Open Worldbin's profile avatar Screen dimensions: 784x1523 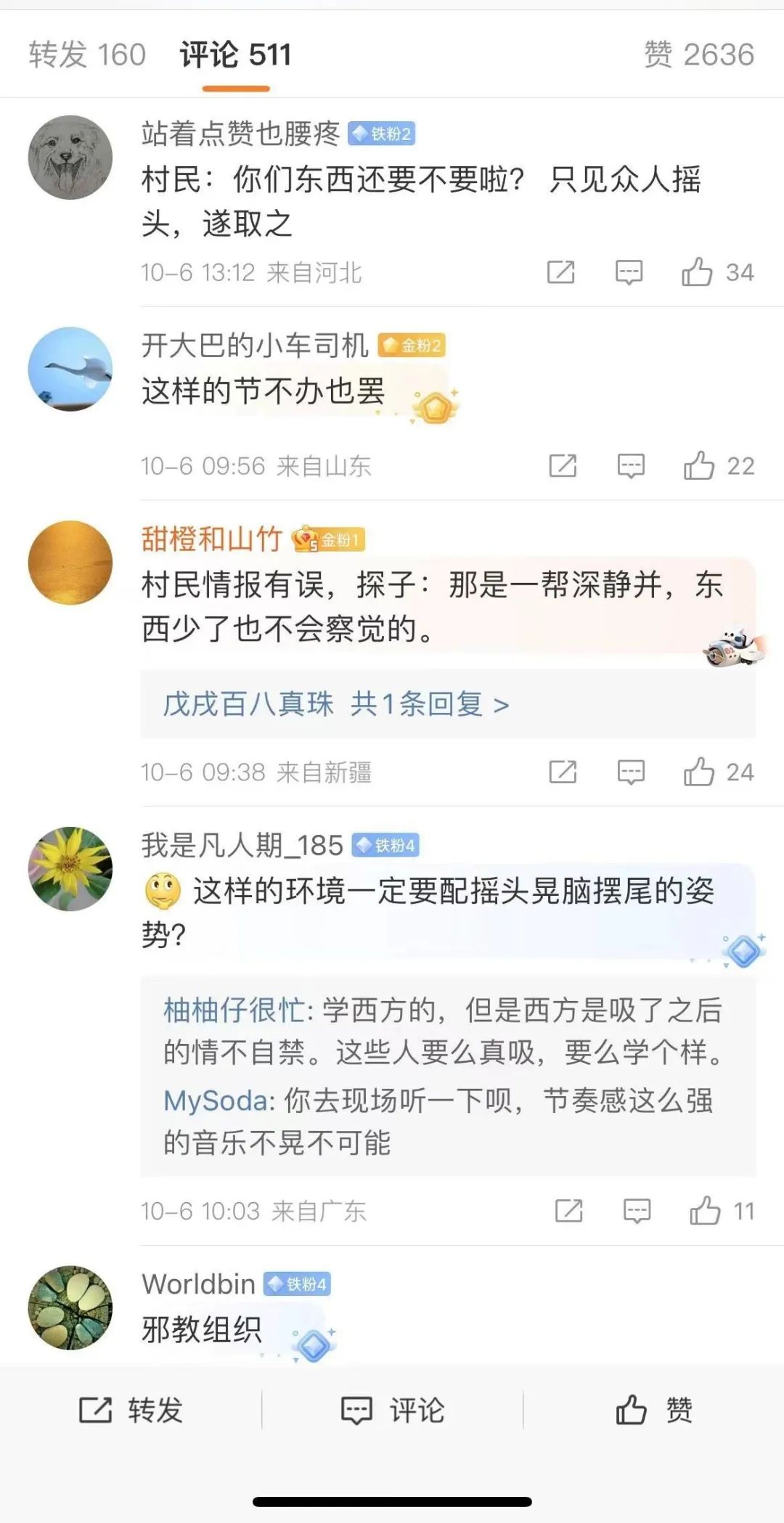point(70,1307)
